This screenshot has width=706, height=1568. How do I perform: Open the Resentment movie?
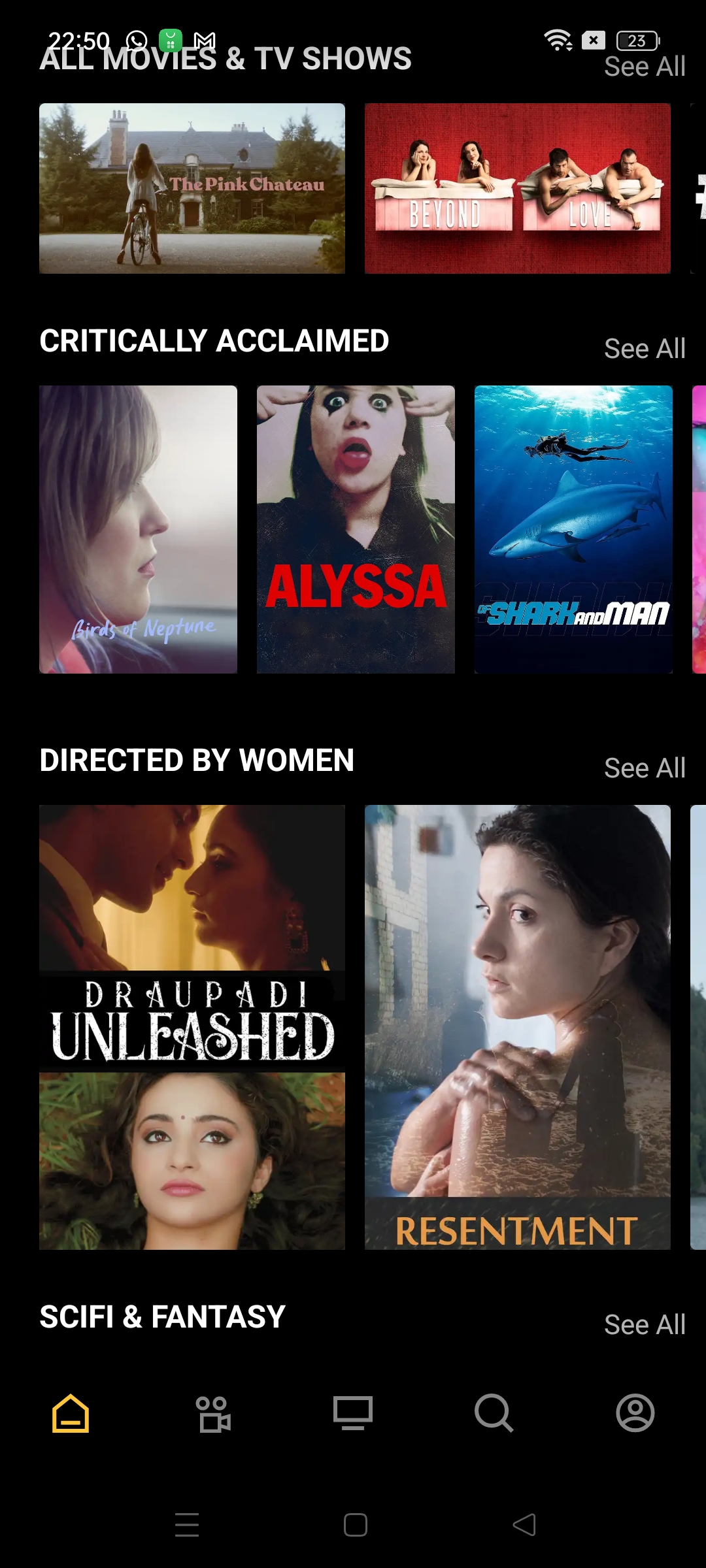[517, 1027]
